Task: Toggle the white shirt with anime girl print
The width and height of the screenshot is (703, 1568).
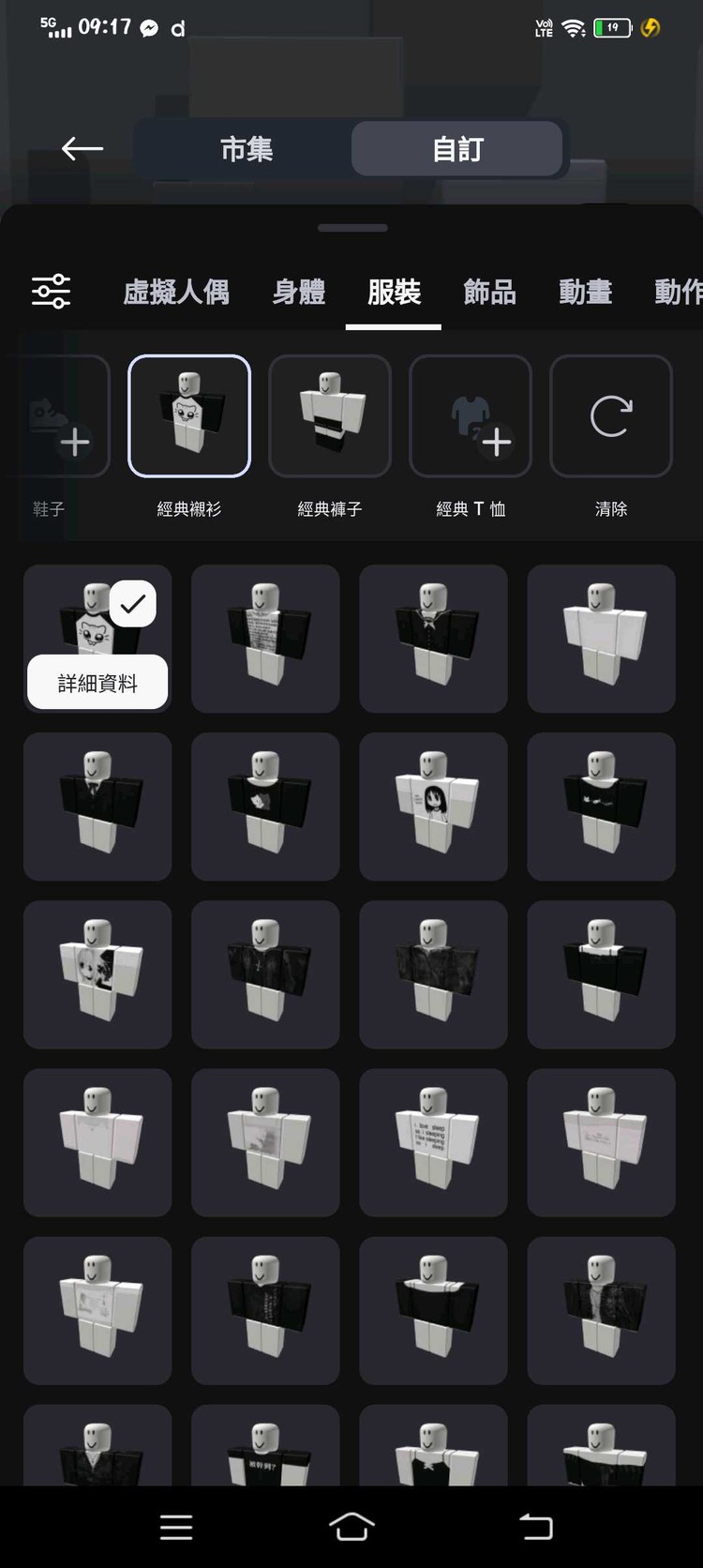Action: point(433,807)
